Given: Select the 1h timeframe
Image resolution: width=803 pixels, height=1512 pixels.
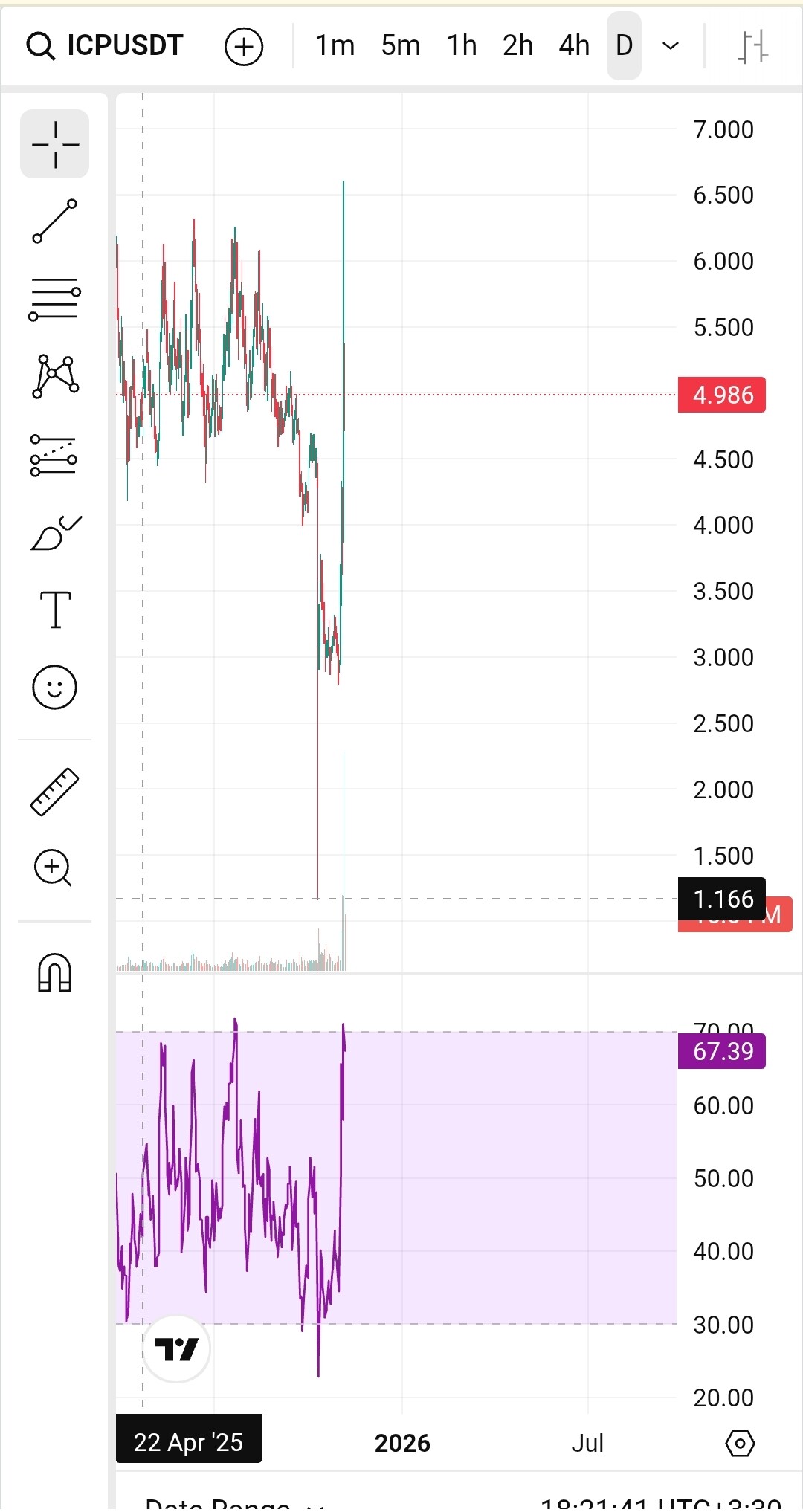Looking at the screenshot, I should pos(461,46).
